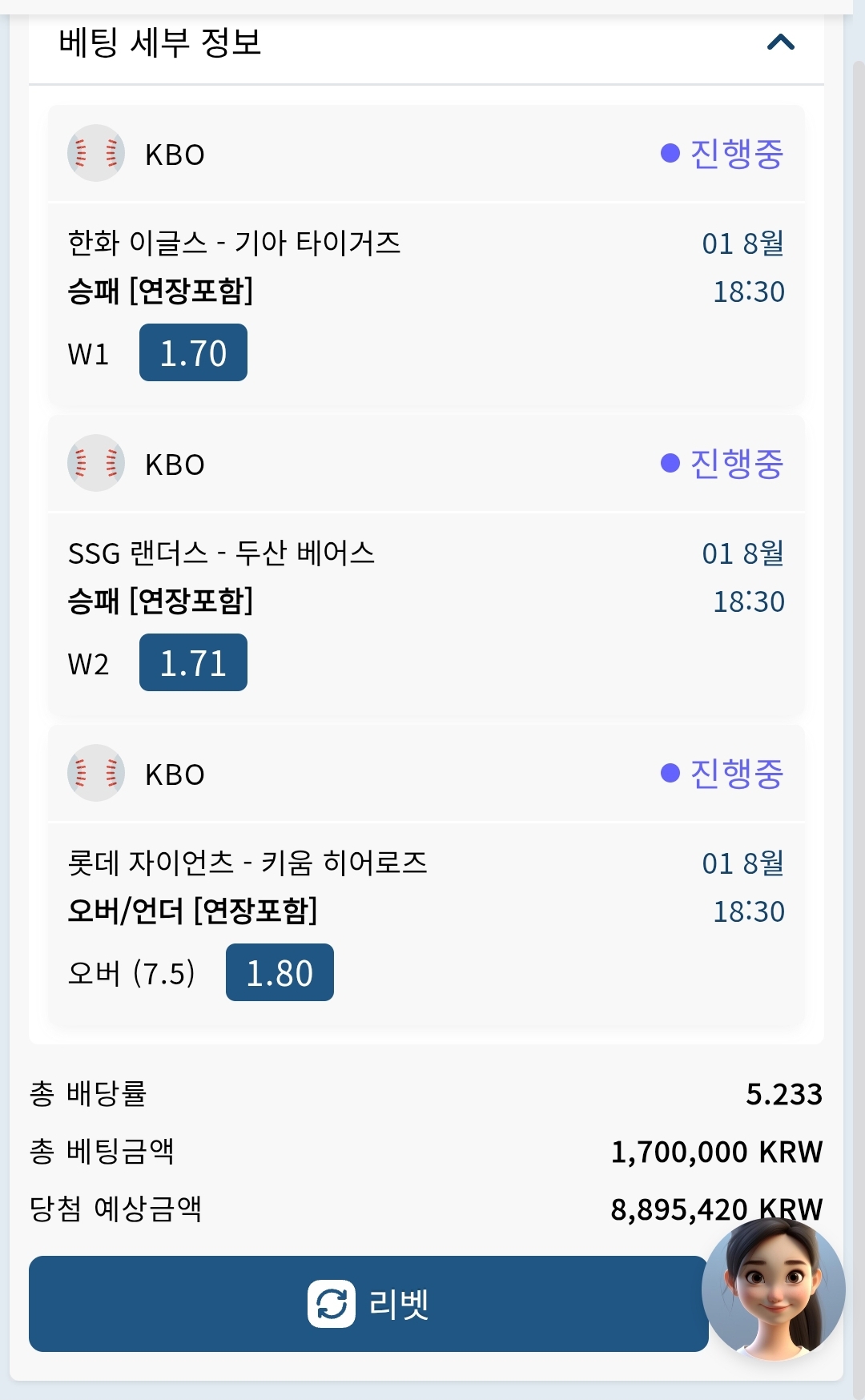Open the support assistant avatar
865x1400 pixels.
coord(773,1289)
